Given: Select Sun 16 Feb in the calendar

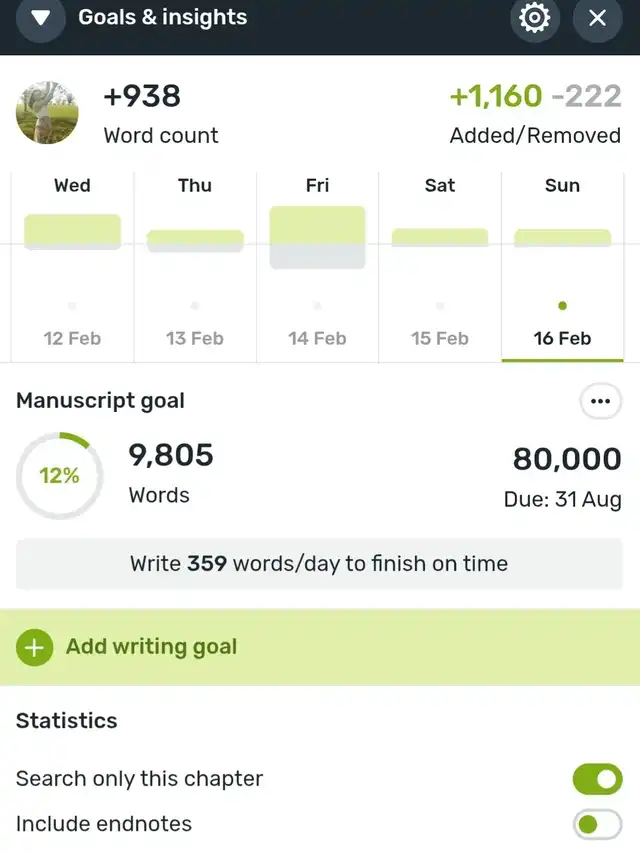Looking at the screenshot, I should point(562,265).
